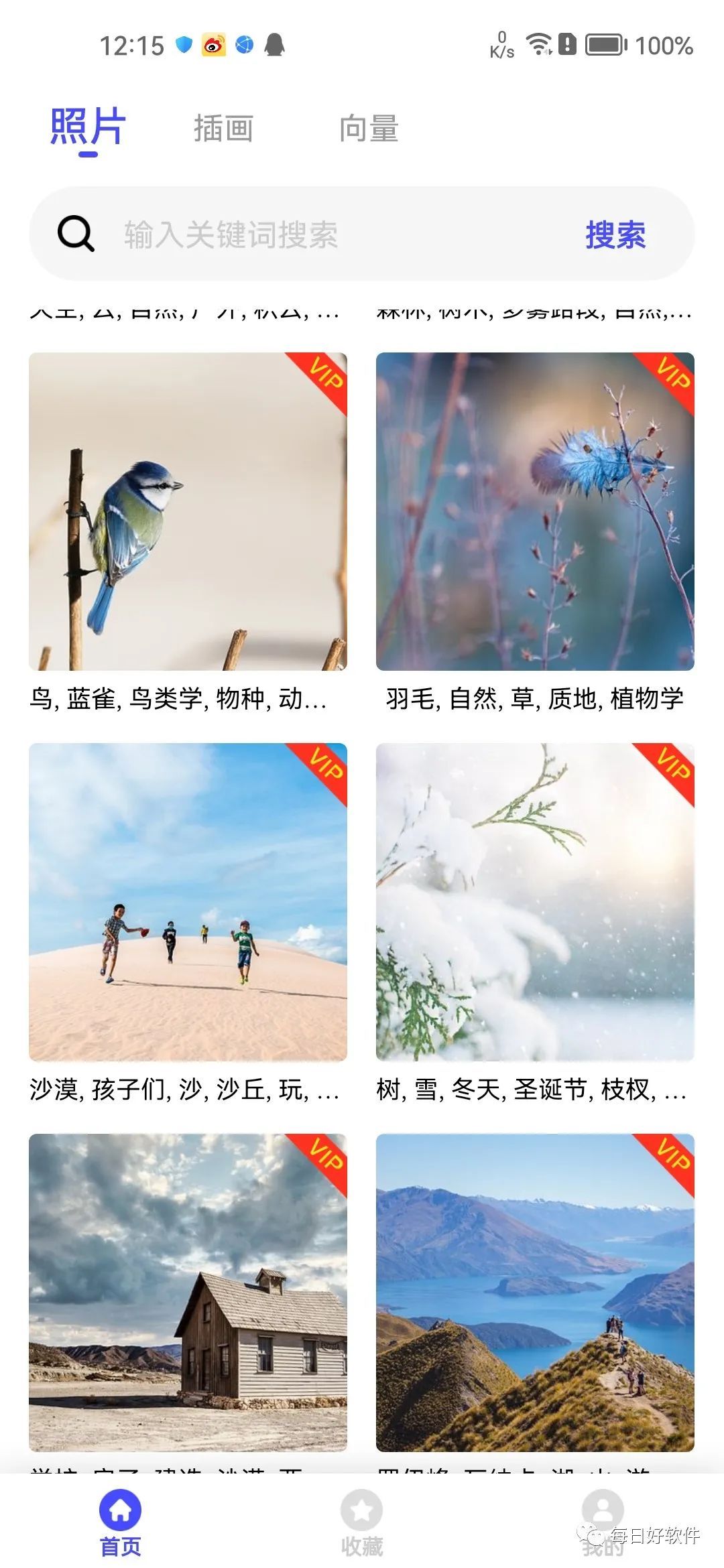Open the blue feather photo

coord(535,511)
